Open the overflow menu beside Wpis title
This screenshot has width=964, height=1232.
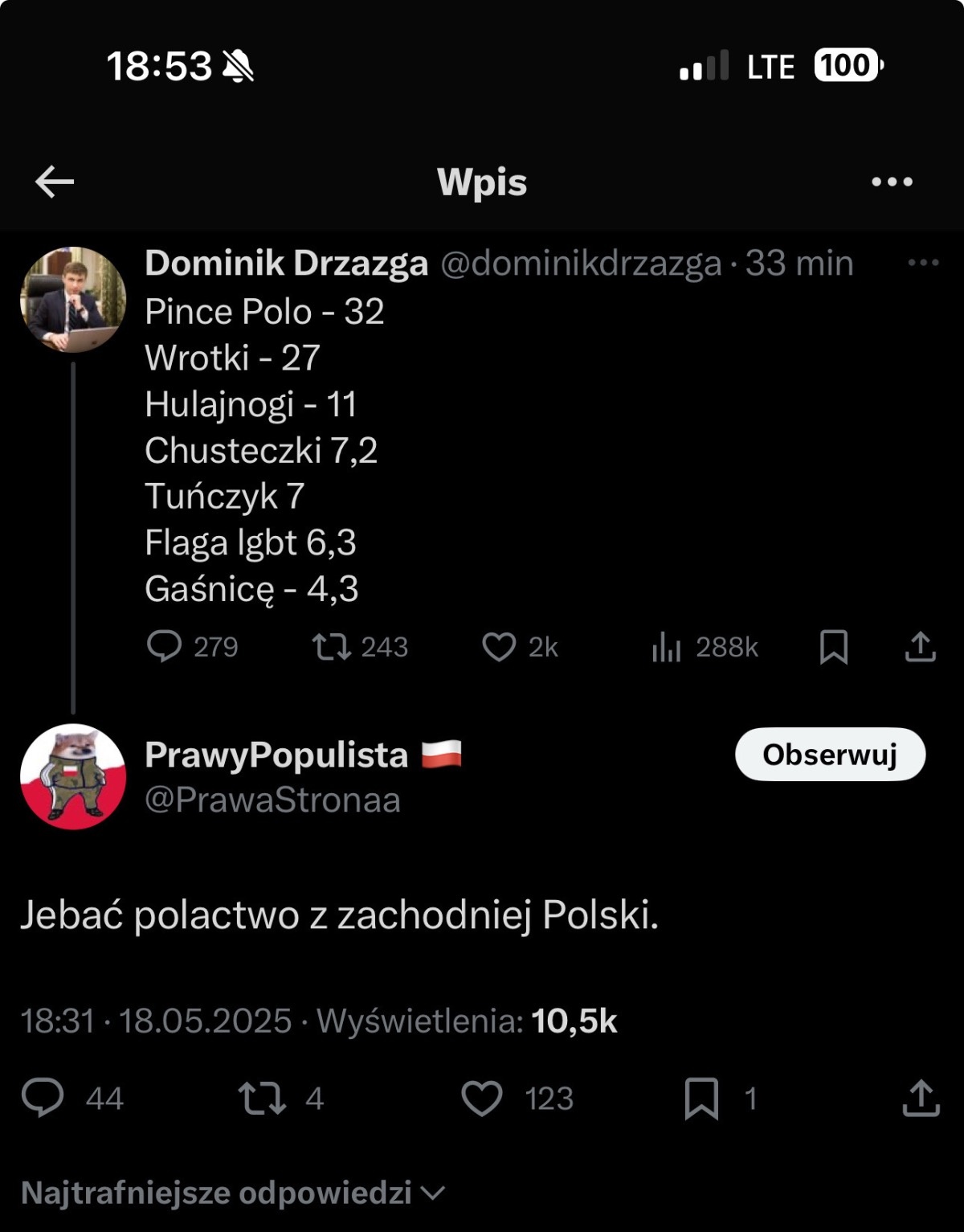pos(892,182)
